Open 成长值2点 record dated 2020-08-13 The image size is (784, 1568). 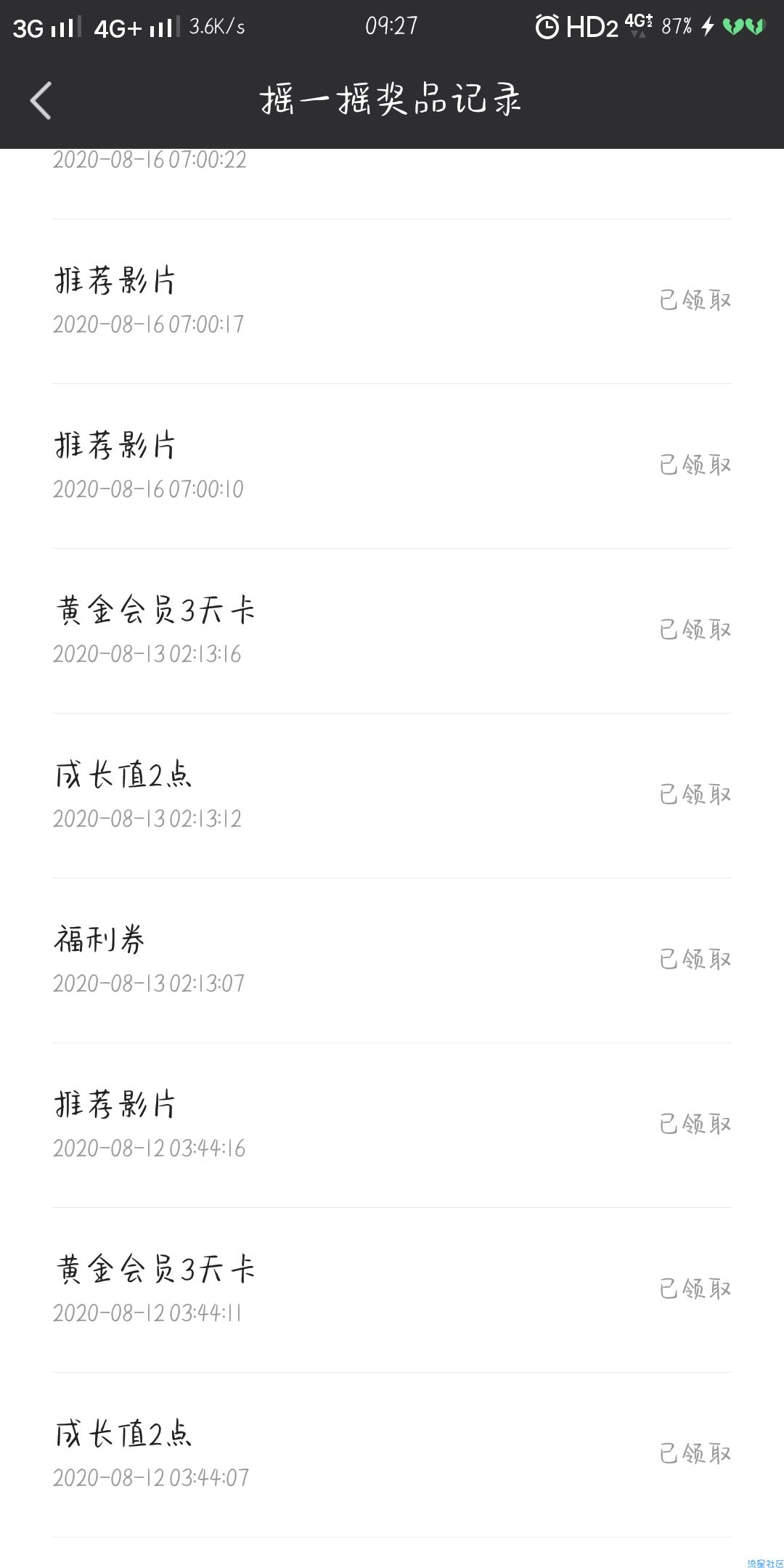(x=392, y=796)
